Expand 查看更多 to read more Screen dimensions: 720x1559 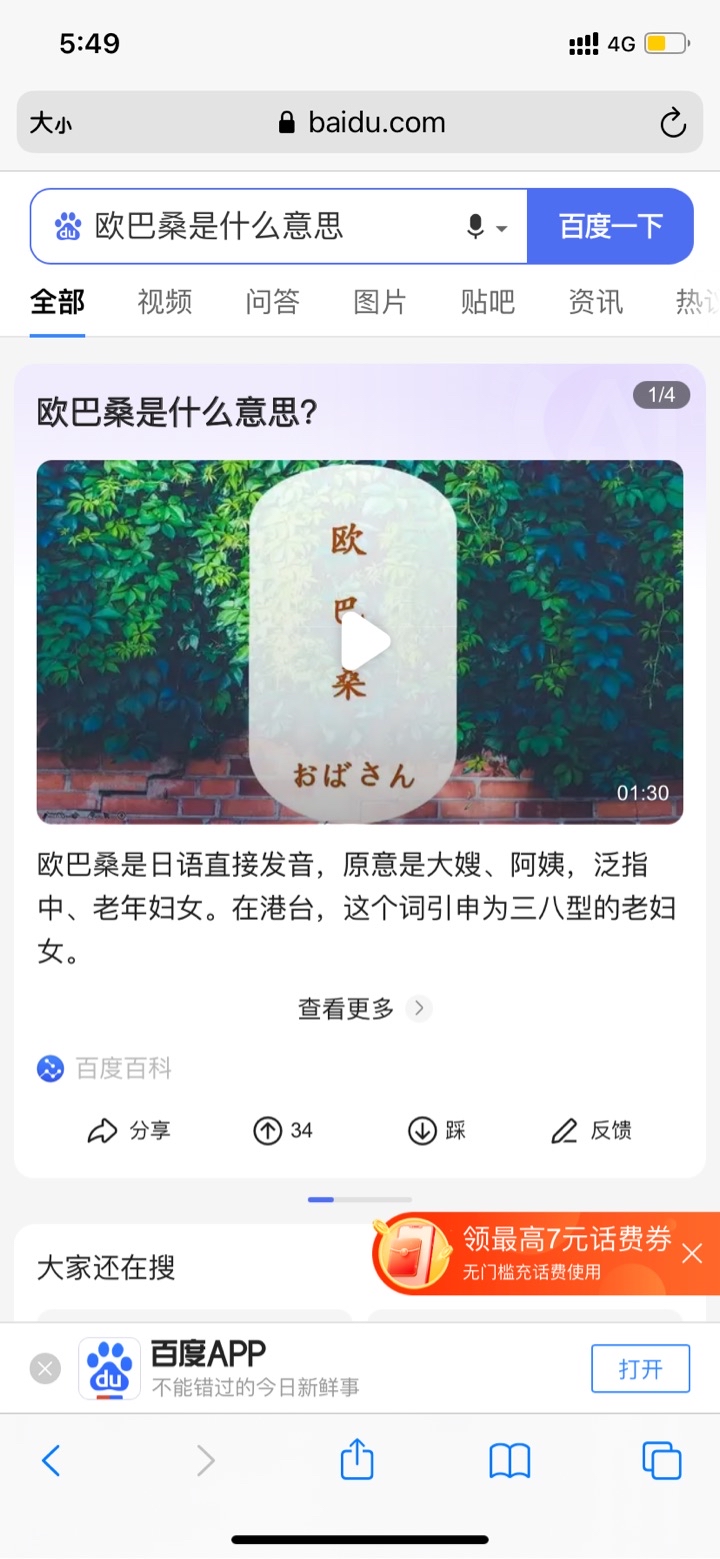pyautogui.click(x=362, y=1009)
